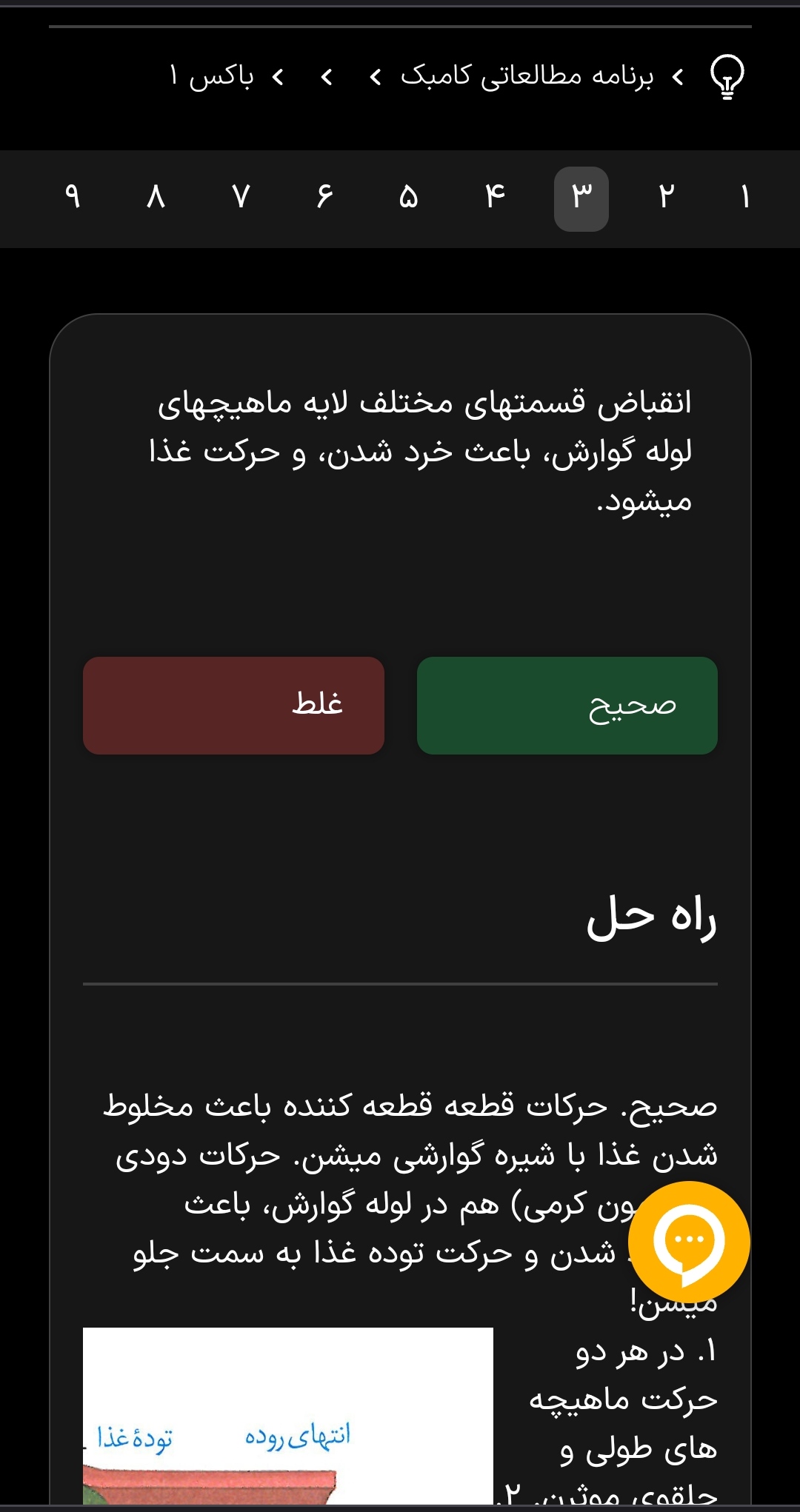Select question ۳ tab
The height and width of the screenshot is (1512, 800).
pyautogui.click(x=581, y=198)
